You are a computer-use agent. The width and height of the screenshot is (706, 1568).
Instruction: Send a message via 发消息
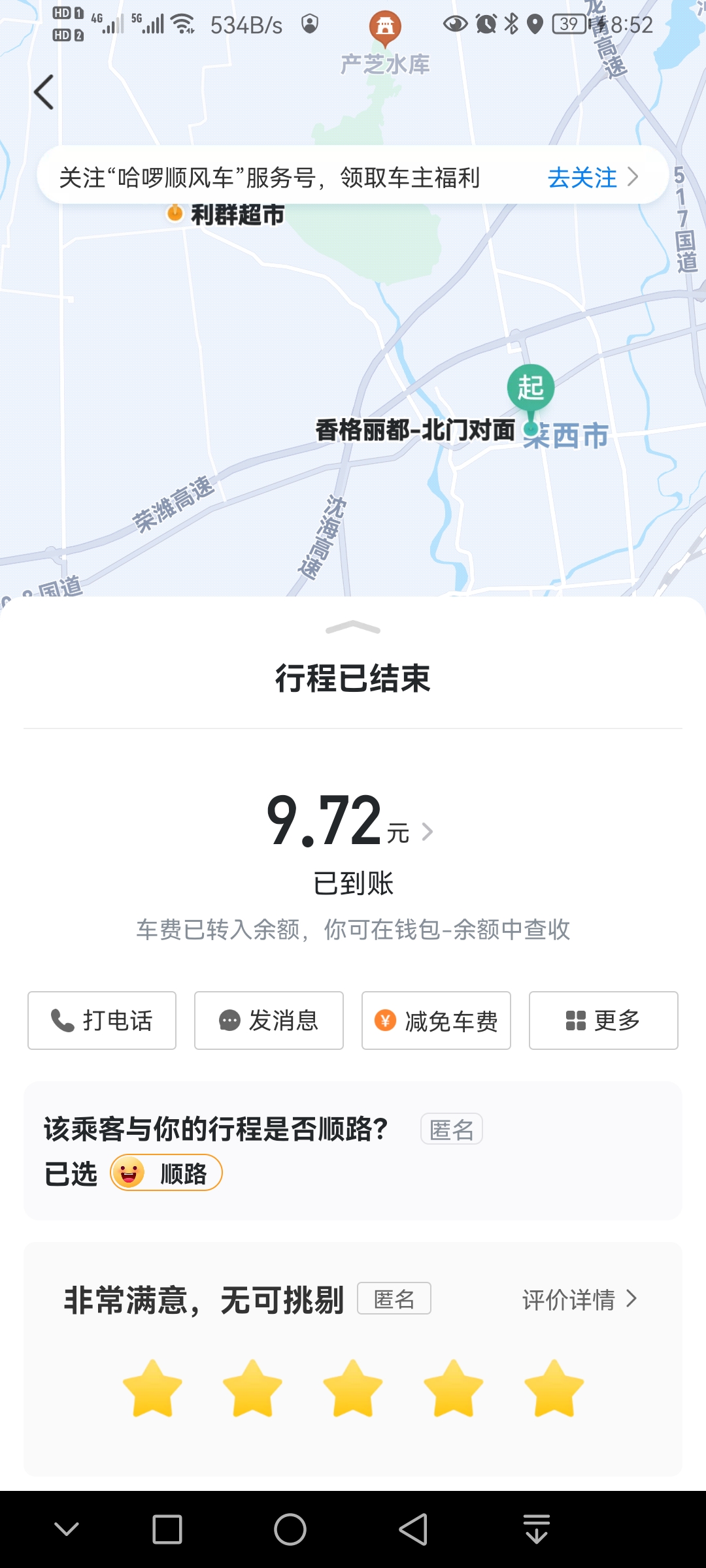pos(269,1021)
